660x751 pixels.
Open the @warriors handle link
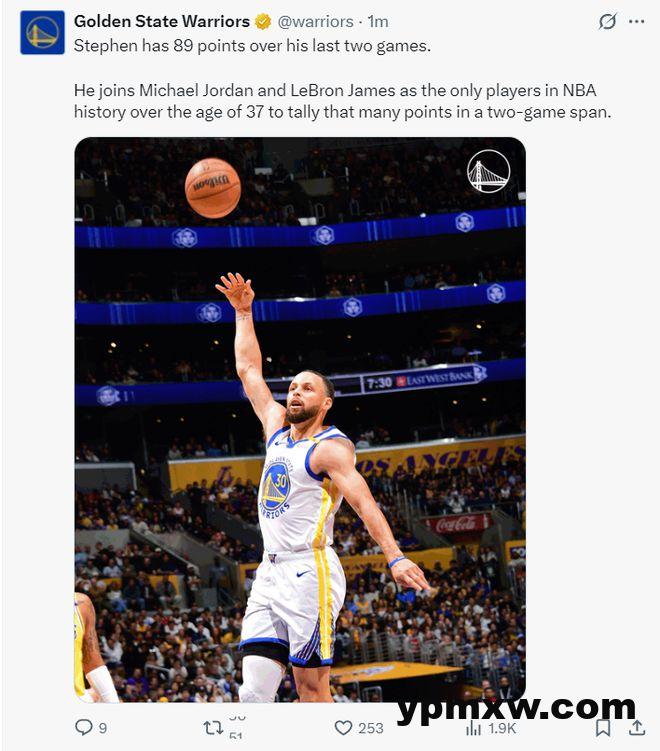pyautogui.click(x=316, y=21)
